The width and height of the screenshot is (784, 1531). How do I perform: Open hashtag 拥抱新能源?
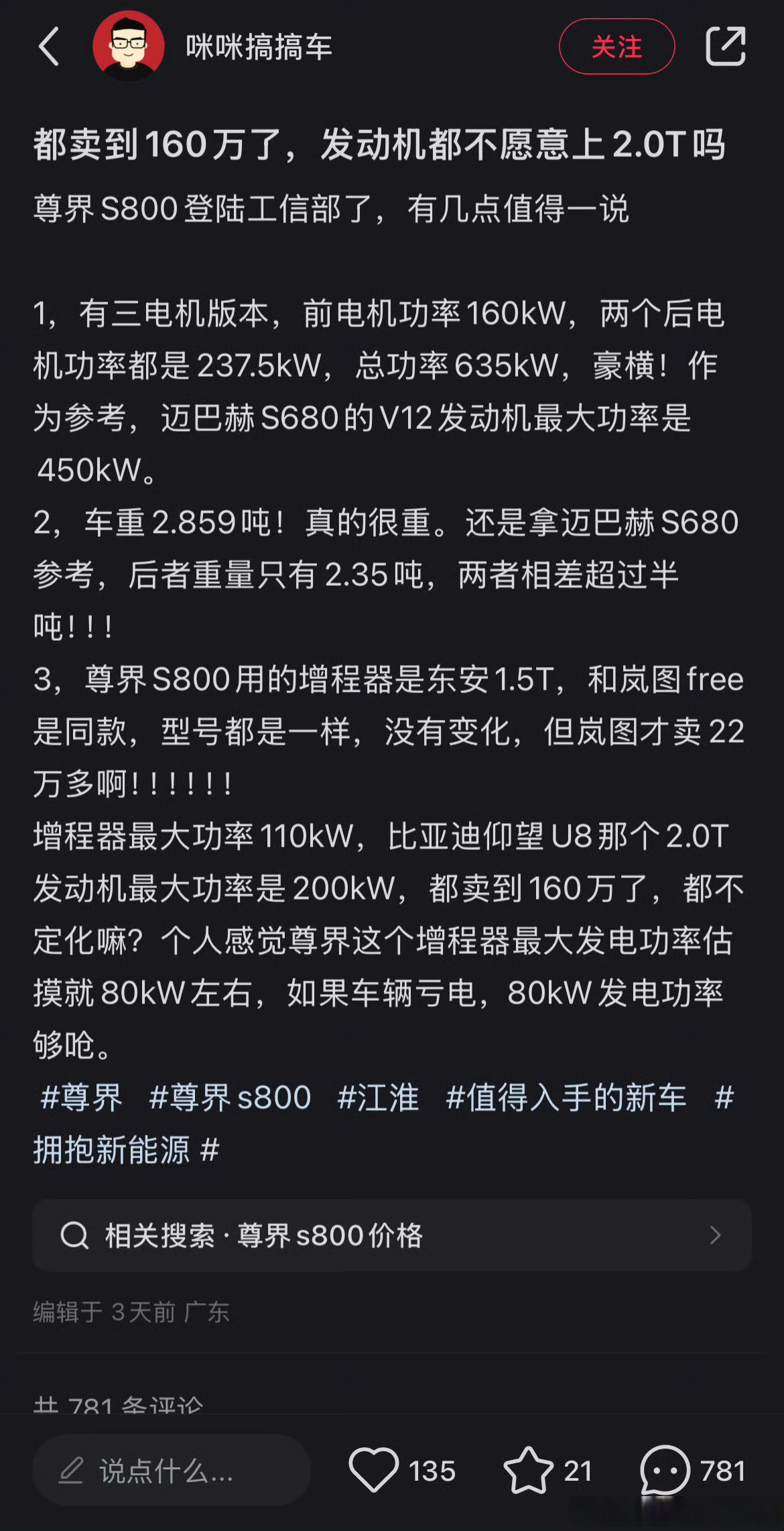click(x=112, y=1150)
